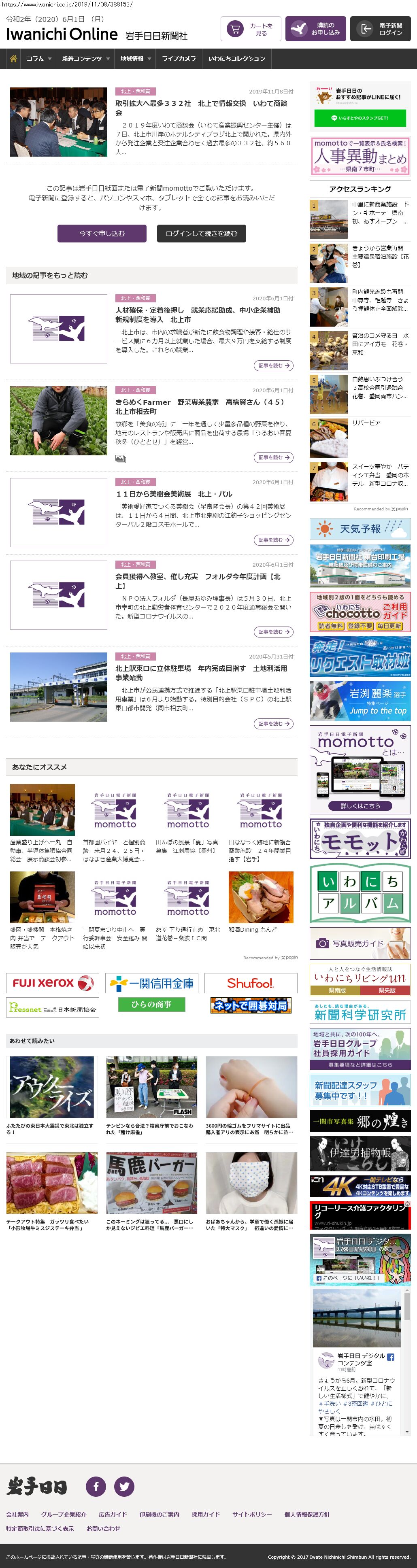
Task: Open the Facebook icon in footer
Action: (96, 1486)
